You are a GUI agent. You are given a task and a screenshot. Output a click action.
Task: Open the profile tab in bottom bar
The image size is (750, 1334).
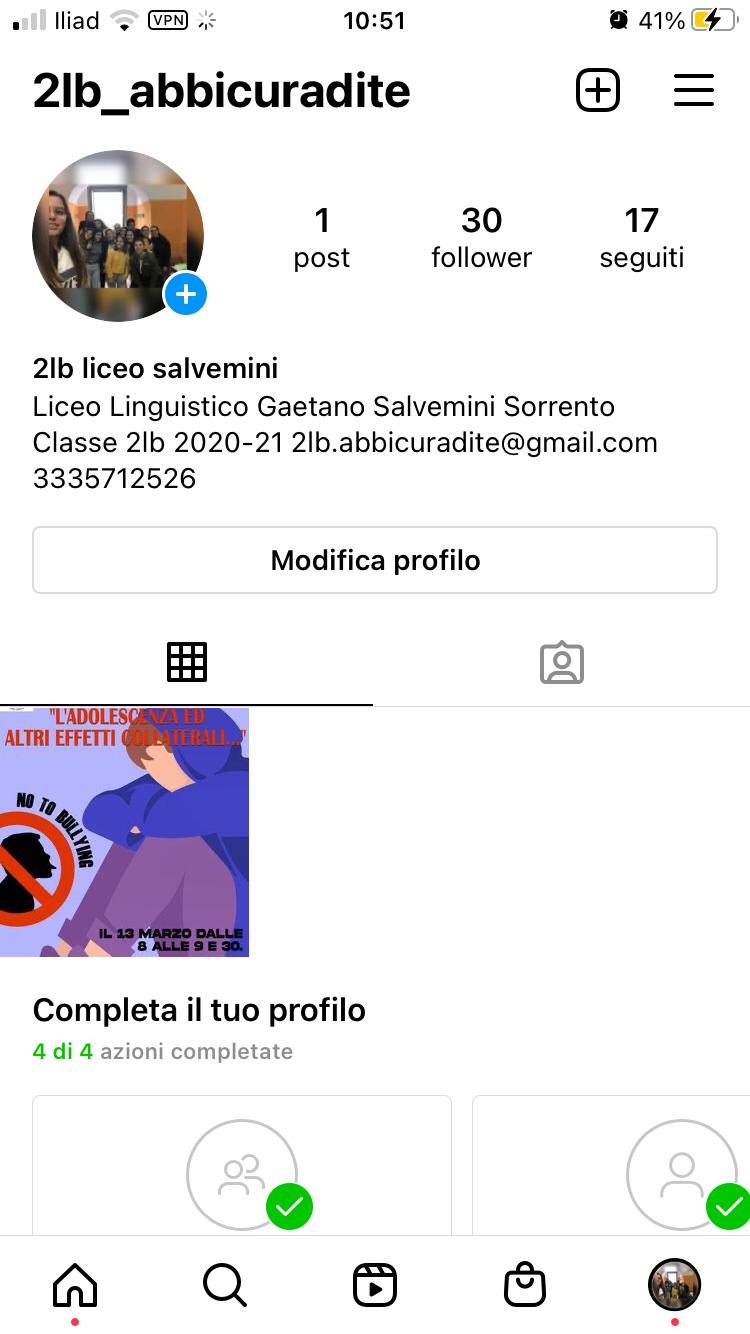[x=675, y=1285]
